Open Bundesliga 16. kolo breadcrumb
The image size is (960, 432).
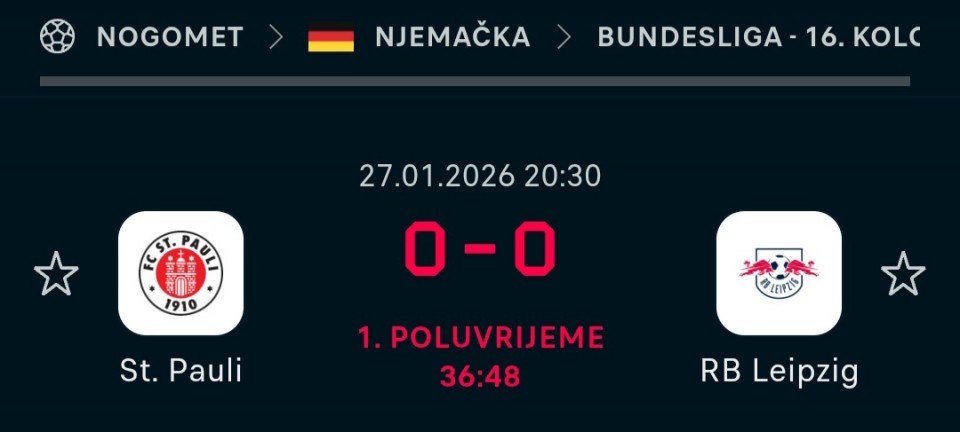coord(758,38)
